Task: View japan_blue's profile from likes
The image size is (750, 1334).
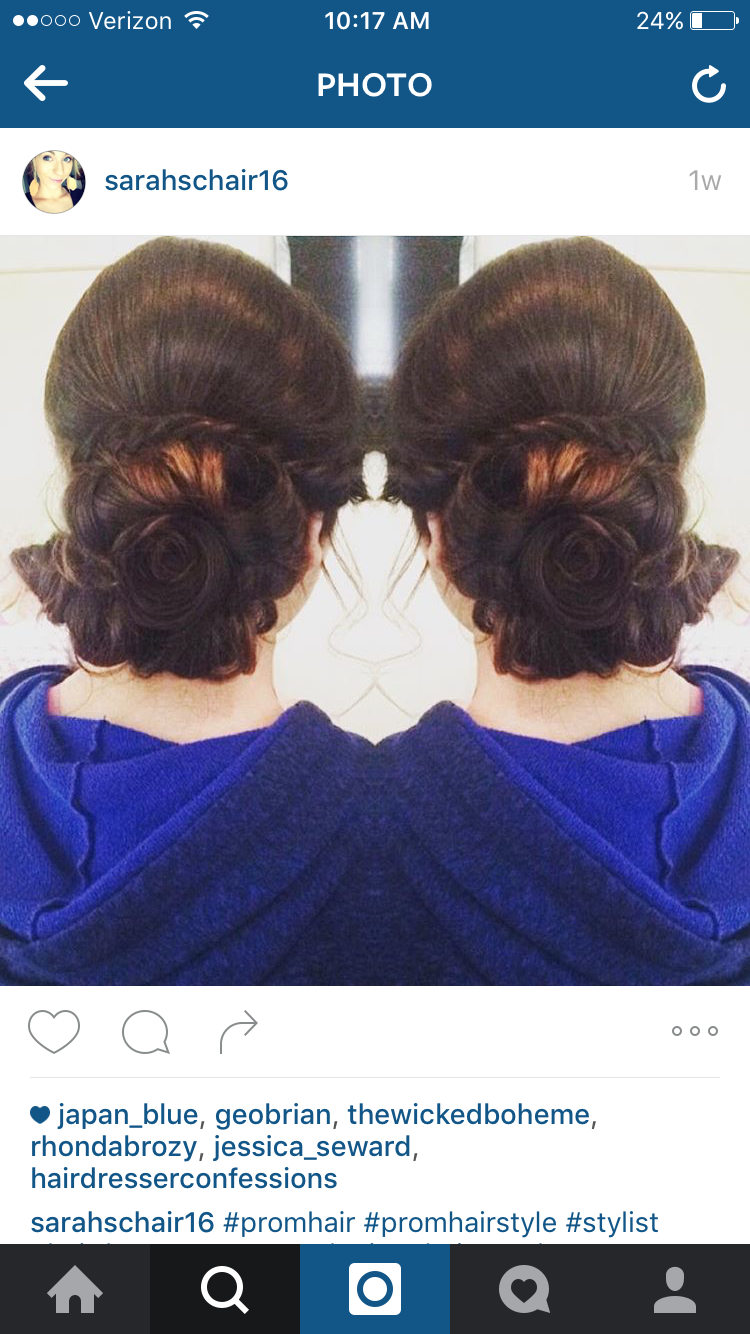Action: pyautogui.click(x=129, y=1115)
